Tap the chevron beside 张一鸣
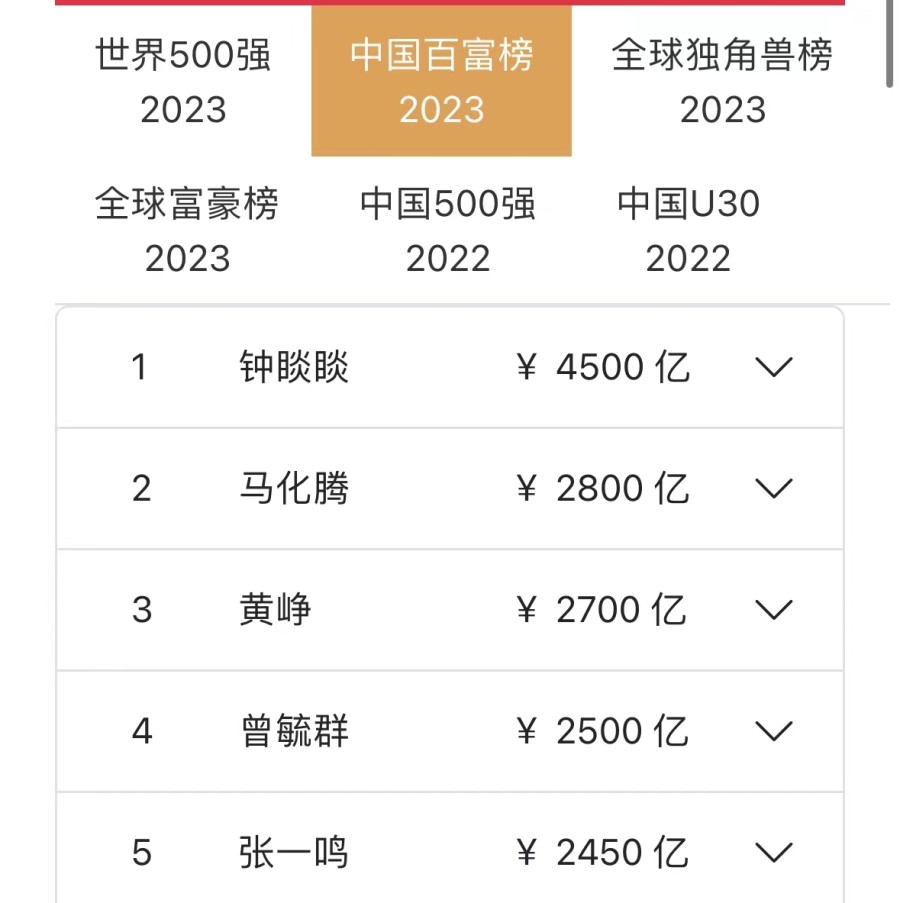The image size is (900, 903). coord(774,852)
